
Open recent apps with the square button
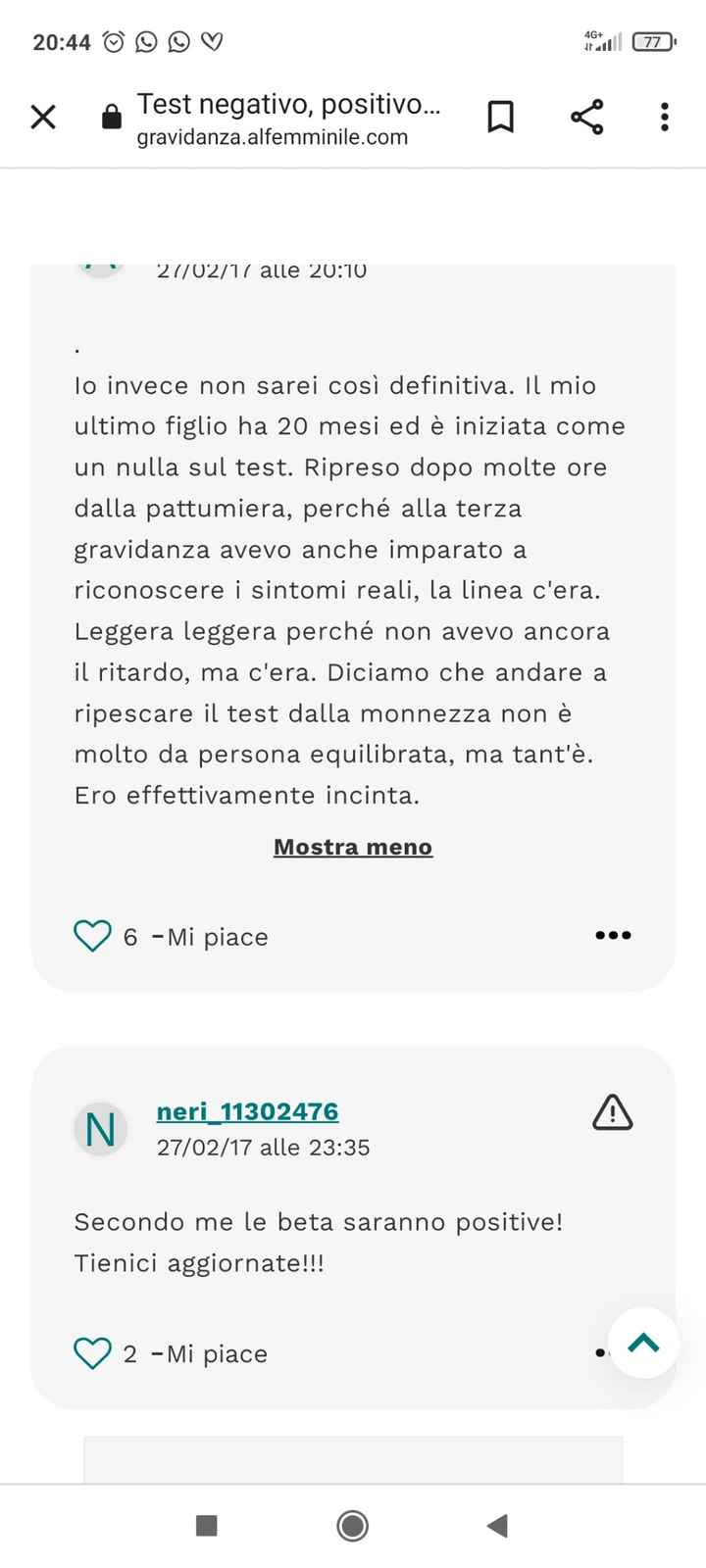pos(206,1526)
